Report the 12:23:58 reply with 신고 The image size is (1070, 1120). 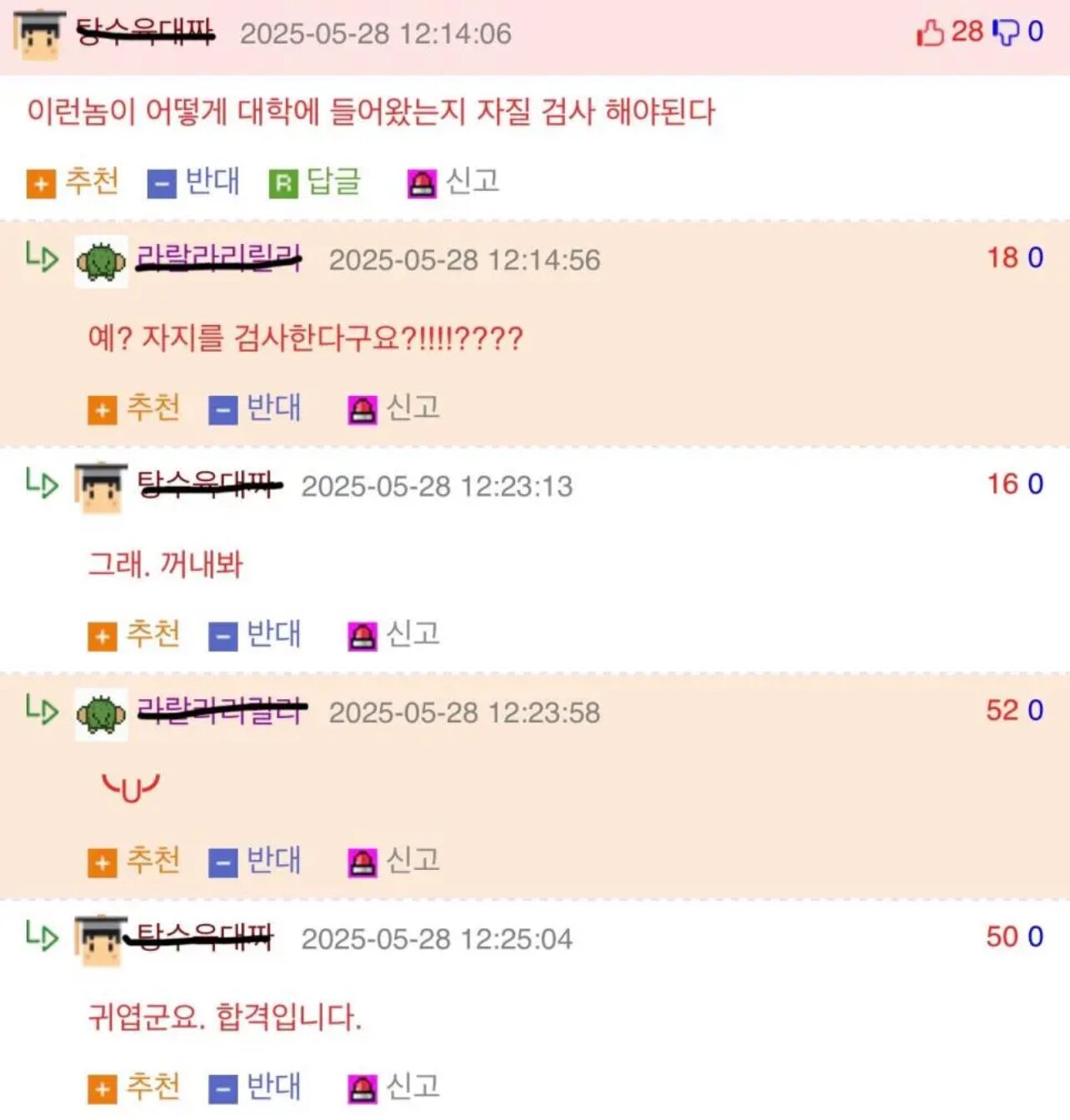(394, 861)
